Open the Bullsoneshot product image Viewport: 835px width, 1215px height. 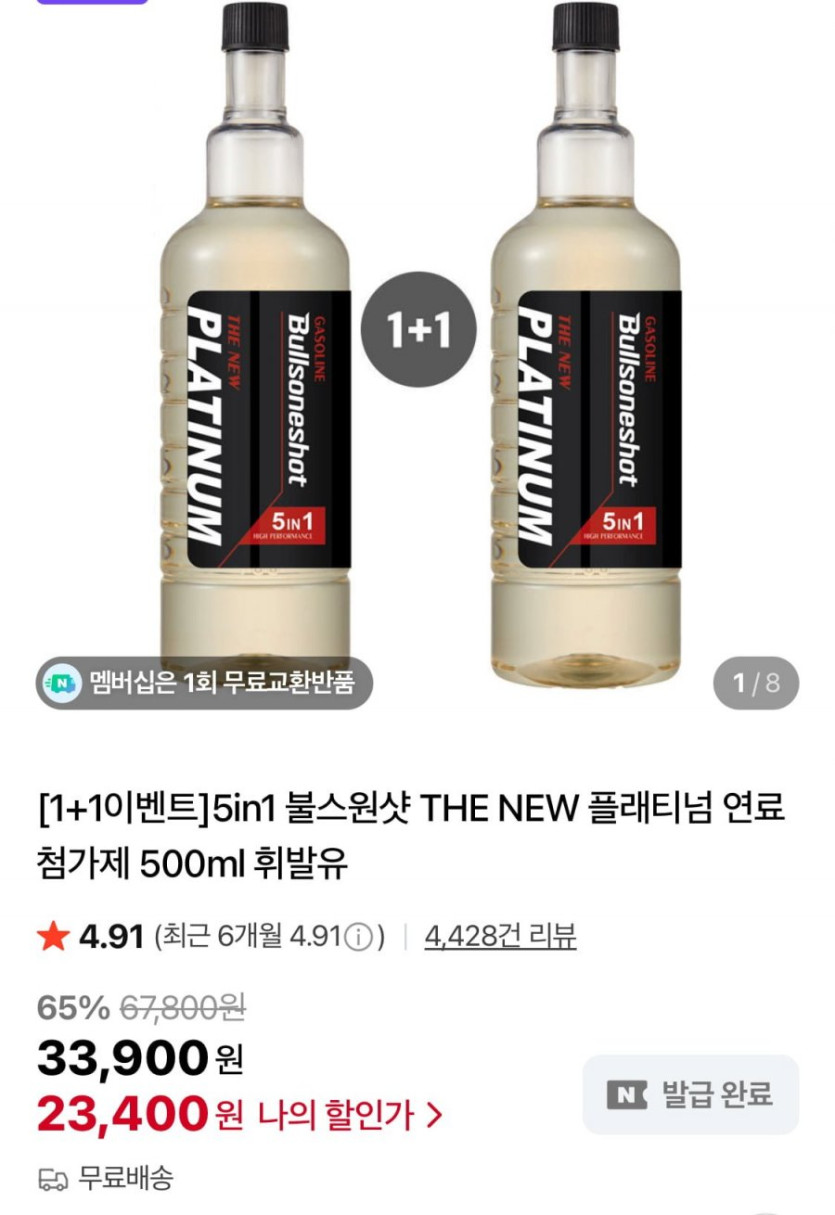click(417, 340)
